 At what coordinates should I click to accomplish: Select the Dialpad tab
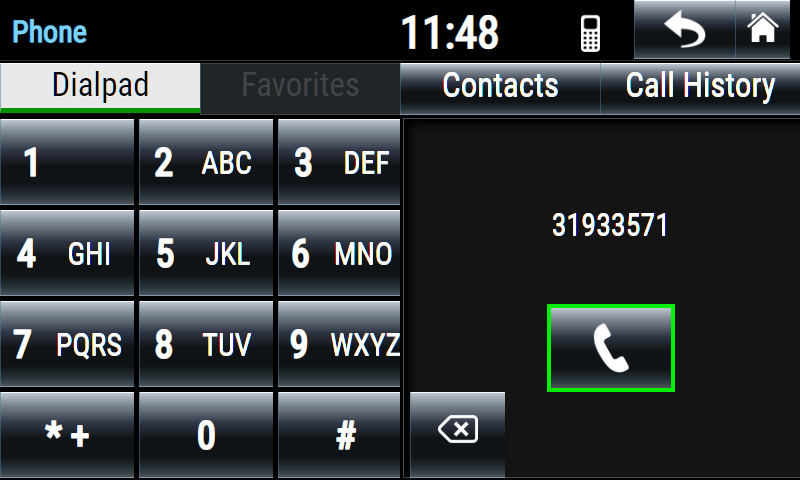[100, 87]
